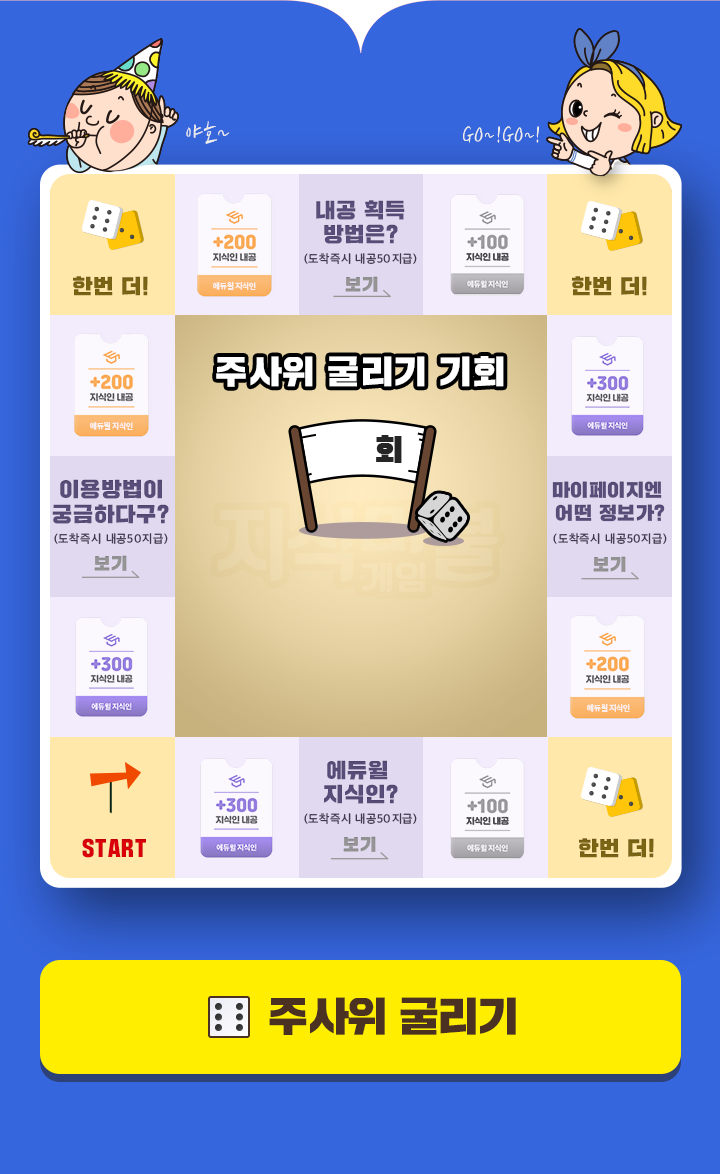Roll the dice with 주사위 굴리기 button

tap(360, 1016)
